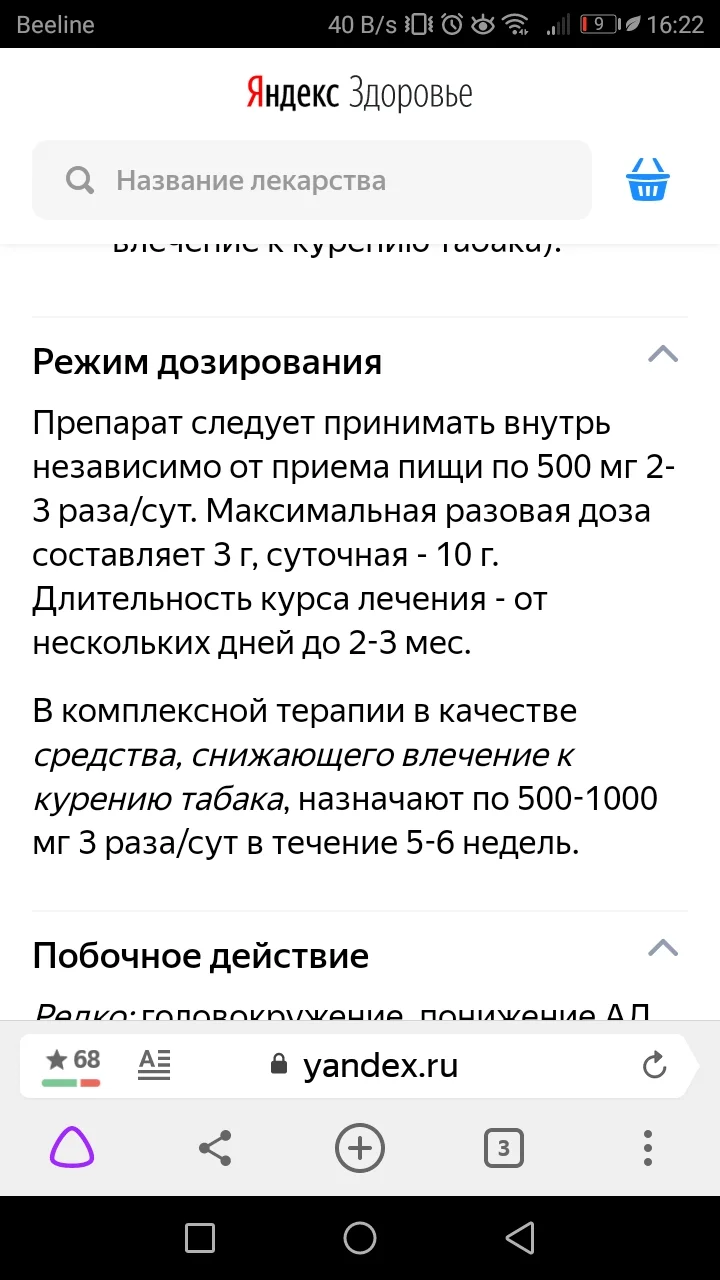Tap the search magnifier icon
720x1280 pixels.
pos(79,180)
